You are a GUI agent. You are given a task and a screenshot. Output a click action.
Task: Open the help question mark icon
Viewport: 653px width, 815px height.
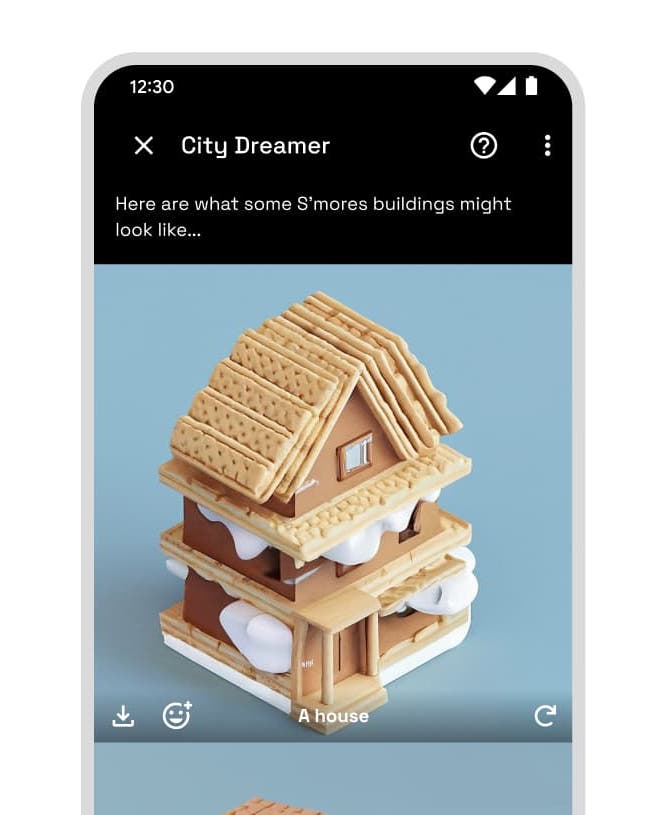pos(484,146)
